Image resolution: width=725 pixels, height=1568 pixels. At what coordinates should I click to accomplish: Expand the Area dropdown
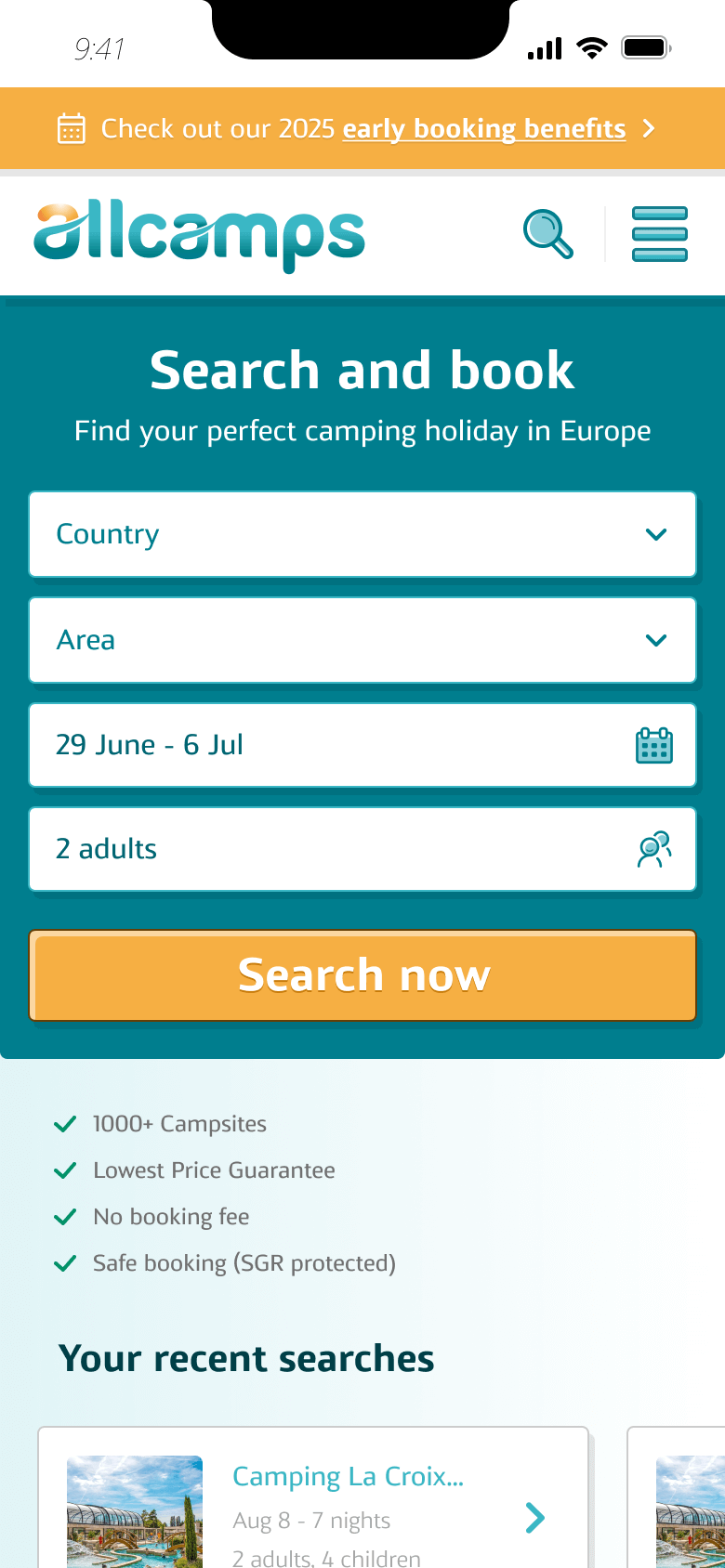pos(362,640)
